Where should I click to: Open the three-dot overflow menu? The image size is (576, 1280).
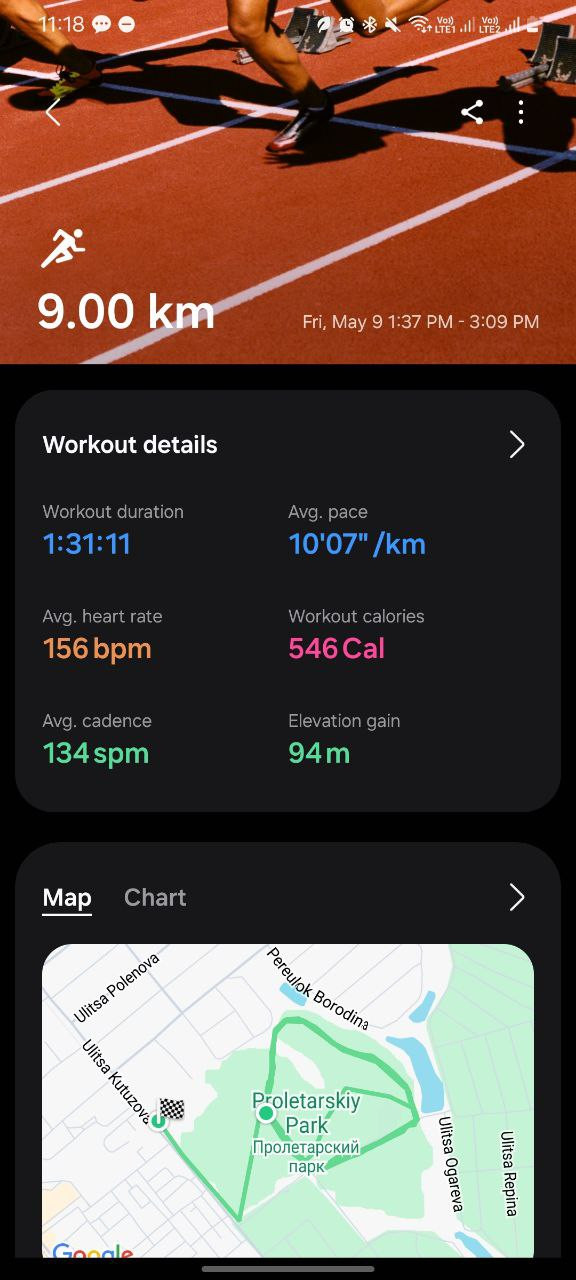(521, 112)
